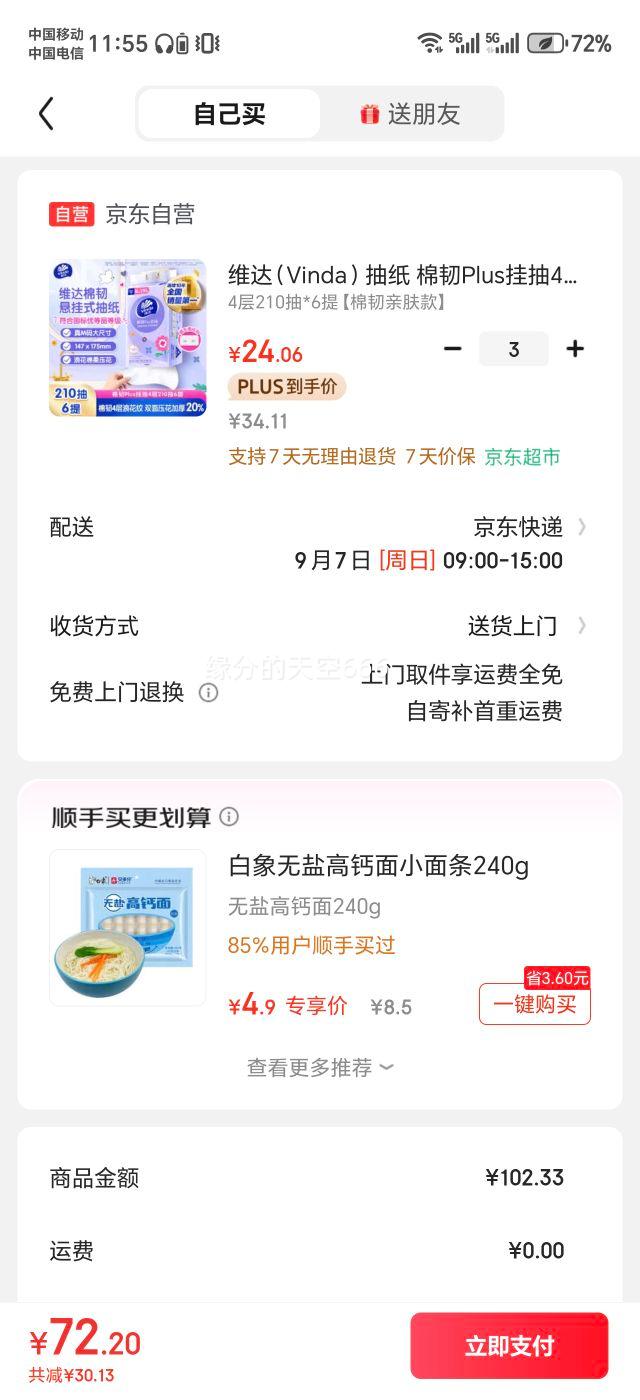Tap 立即支付 to pay now

pos(509,1346)
